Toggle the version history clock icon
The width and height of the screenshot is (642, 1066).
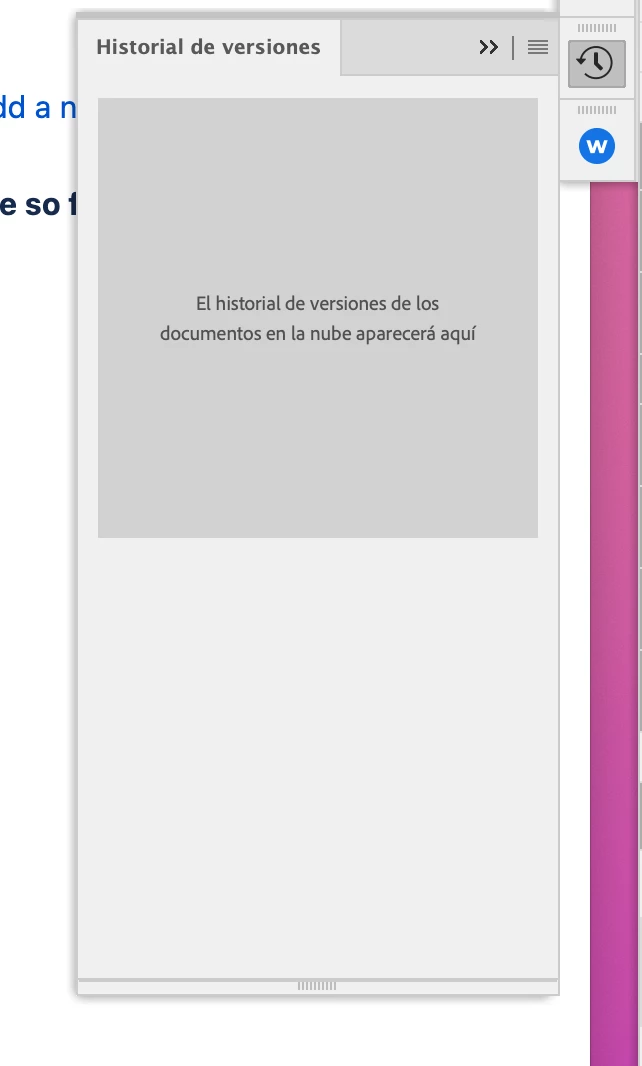pos(596,63)
